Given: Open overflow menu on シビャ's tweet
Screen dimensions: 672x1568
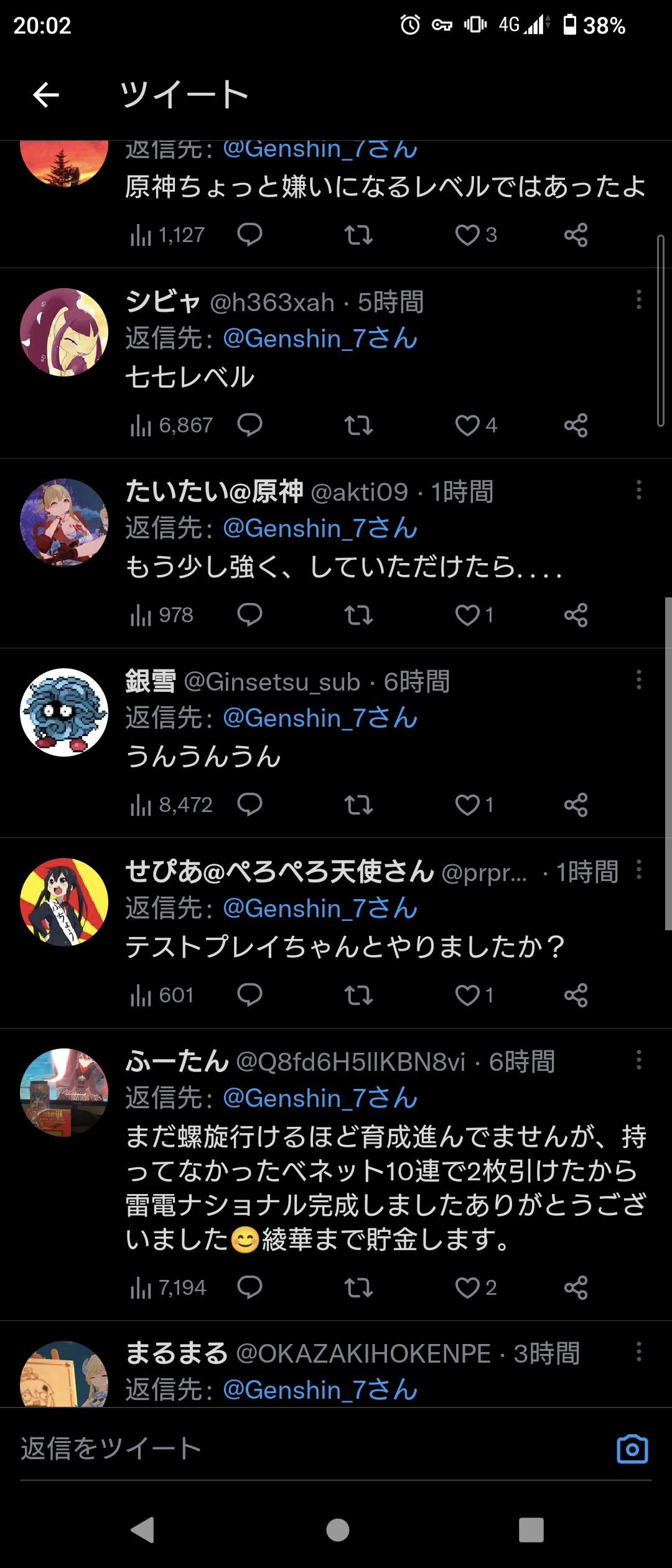Looking at the screenshot, I should [x=638, y=300].
